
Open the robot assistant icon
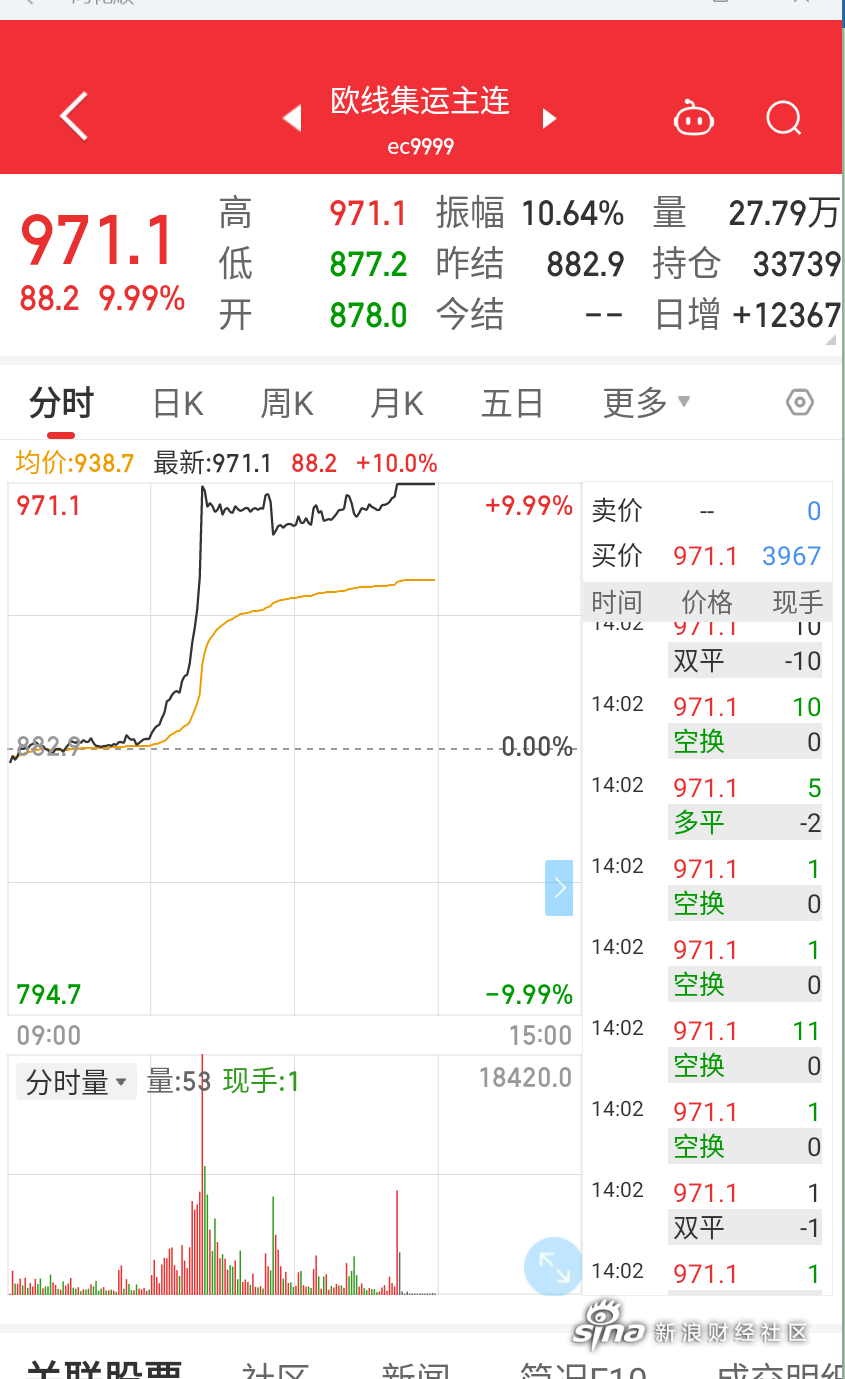pyautogui.click(x=693, y=119)
